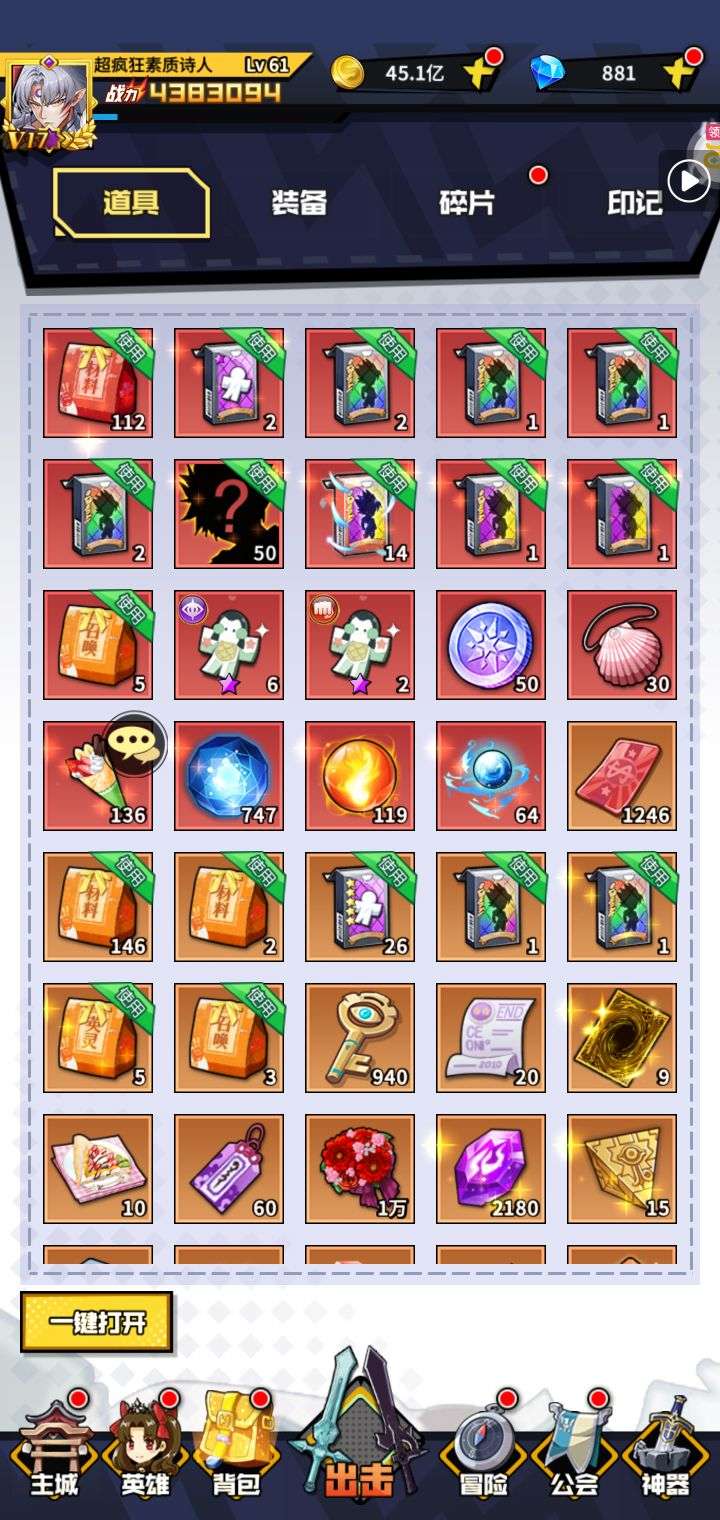720x1520 pixels.
Task: Add more gold coins with plus icon
Action: click(x=478, y=72)
